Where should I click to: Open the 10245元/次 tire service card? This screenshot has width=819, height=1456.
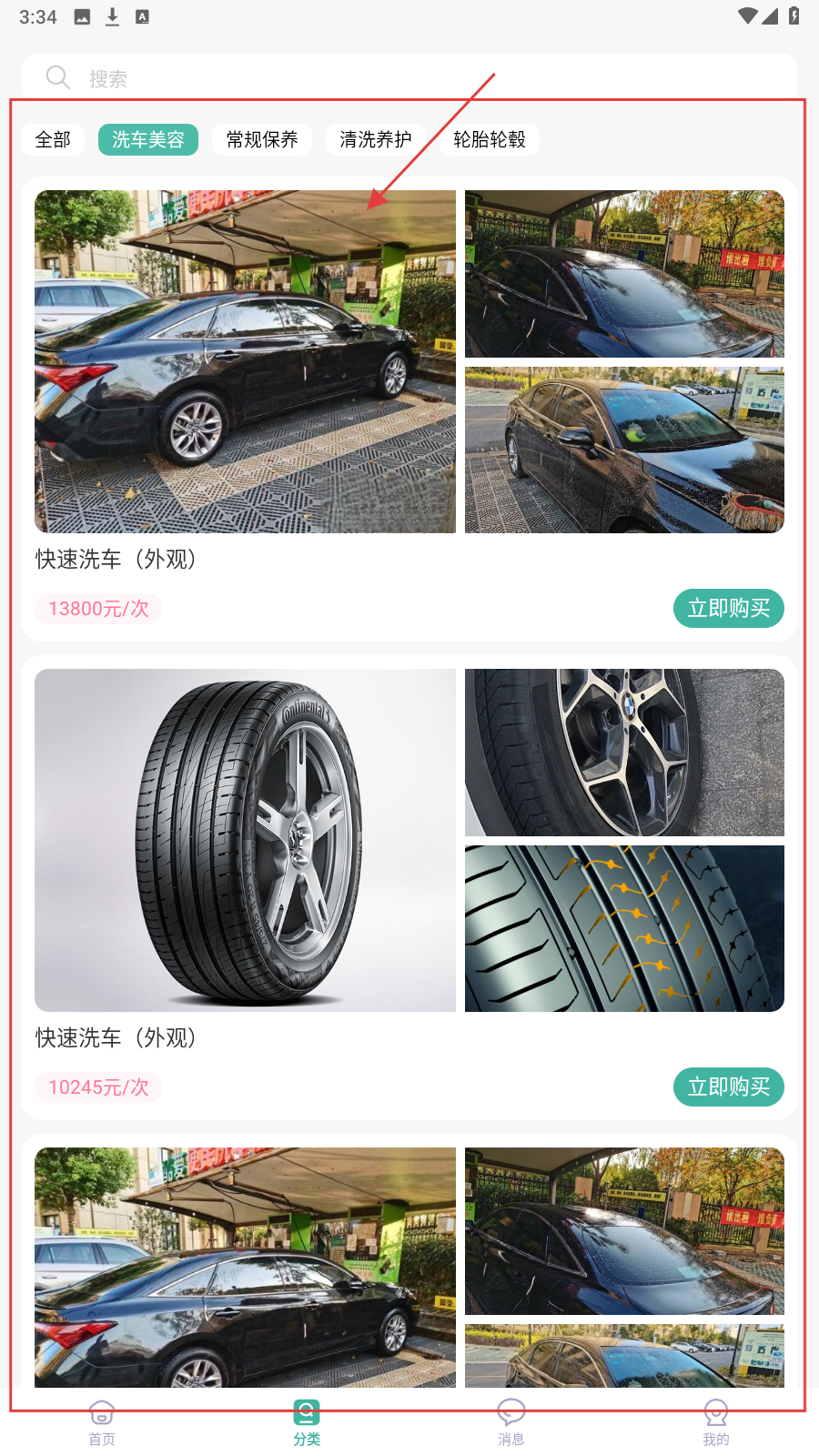tap(246, 842)
